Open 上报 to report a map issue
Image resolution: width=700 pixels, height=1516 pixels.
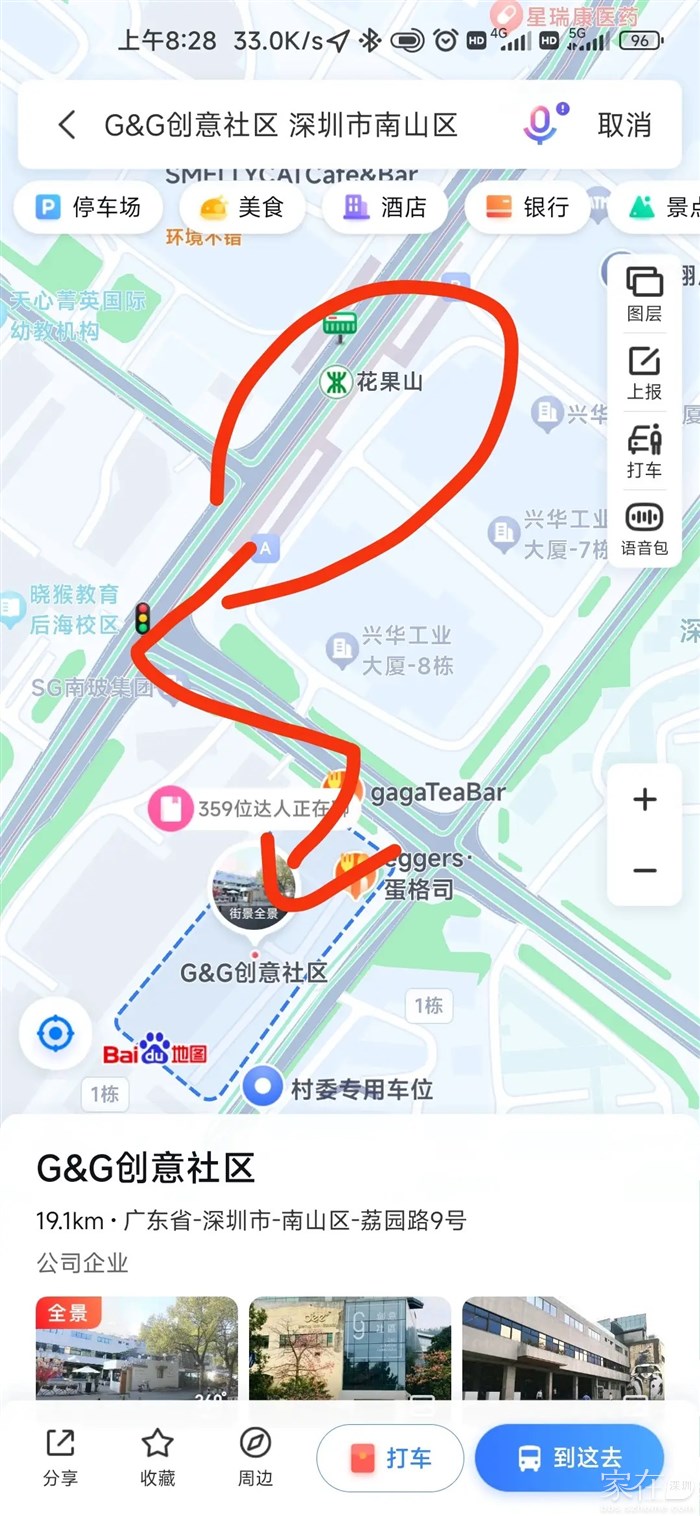(x=644, y=372)
